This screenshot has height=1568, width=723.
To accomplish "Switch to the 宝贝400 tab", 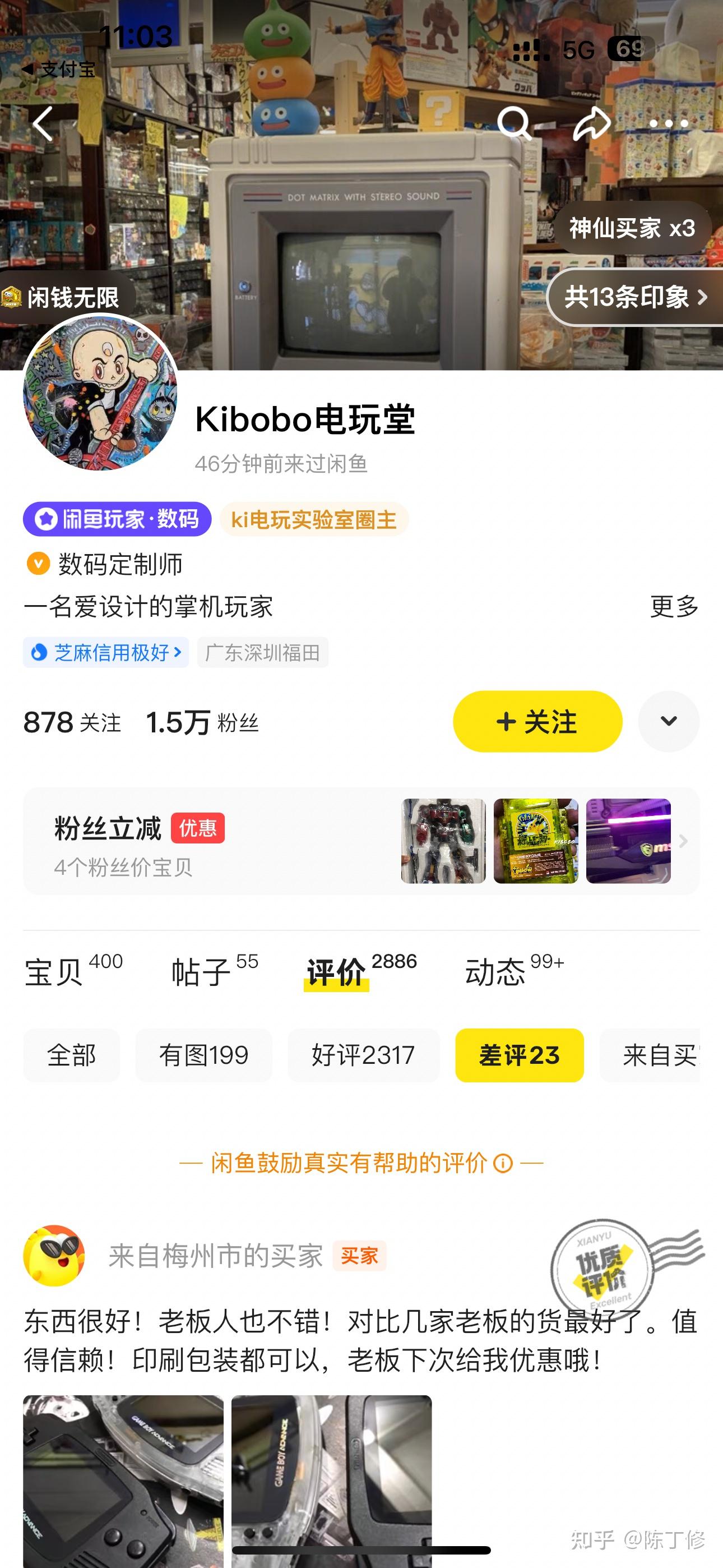I will (x=72, y=969).
